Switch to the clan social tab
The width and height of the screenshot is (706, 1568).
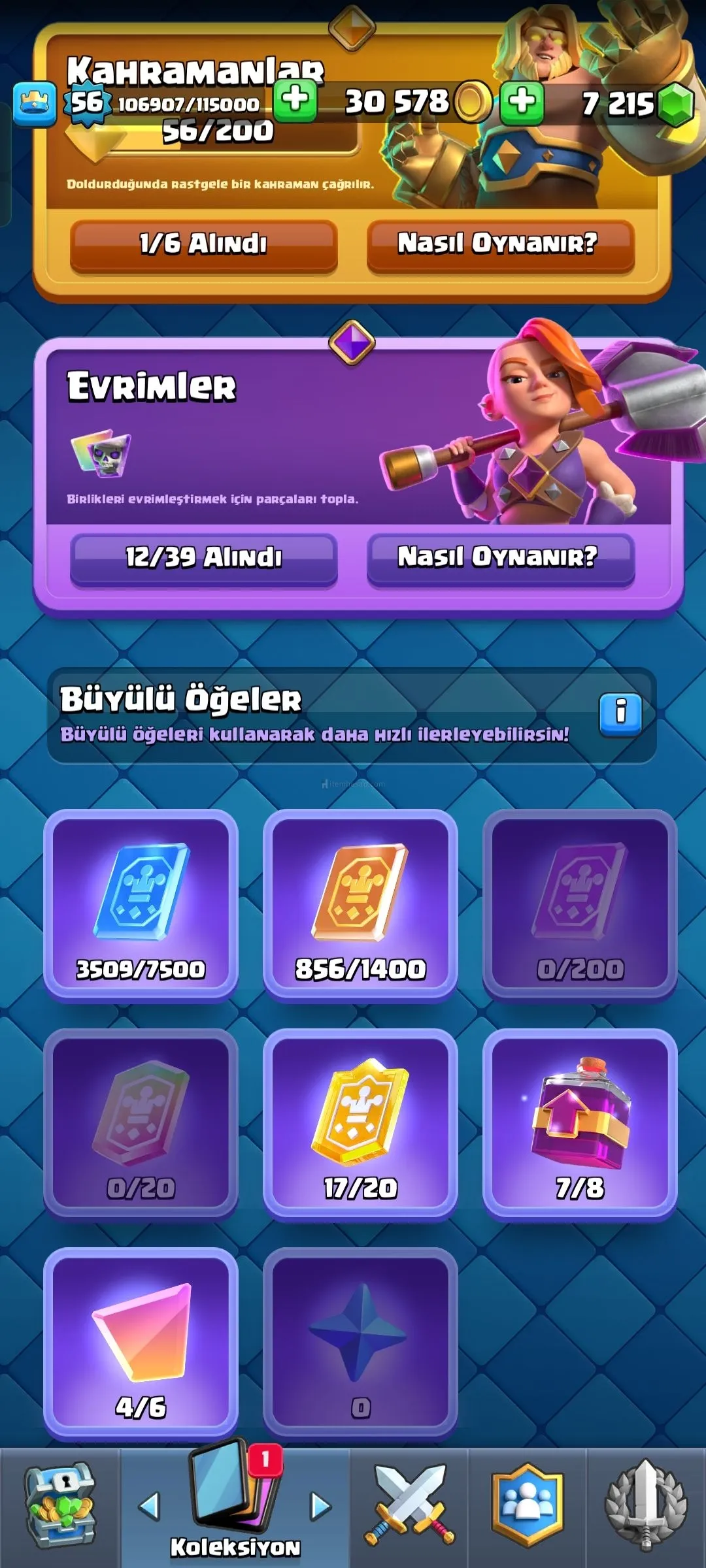pos(527,1507)
